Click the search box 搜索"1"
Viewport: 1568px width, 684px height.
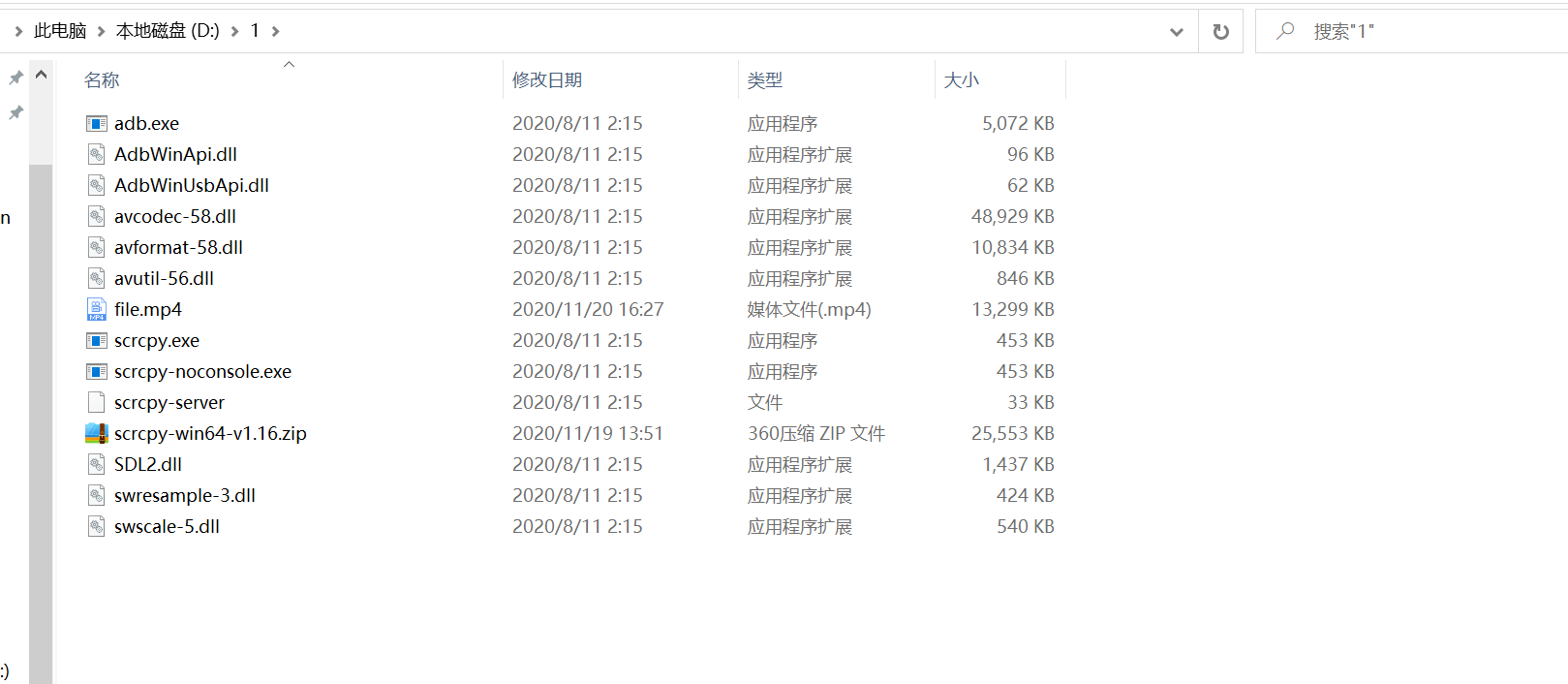click(x=1424, y=32)
